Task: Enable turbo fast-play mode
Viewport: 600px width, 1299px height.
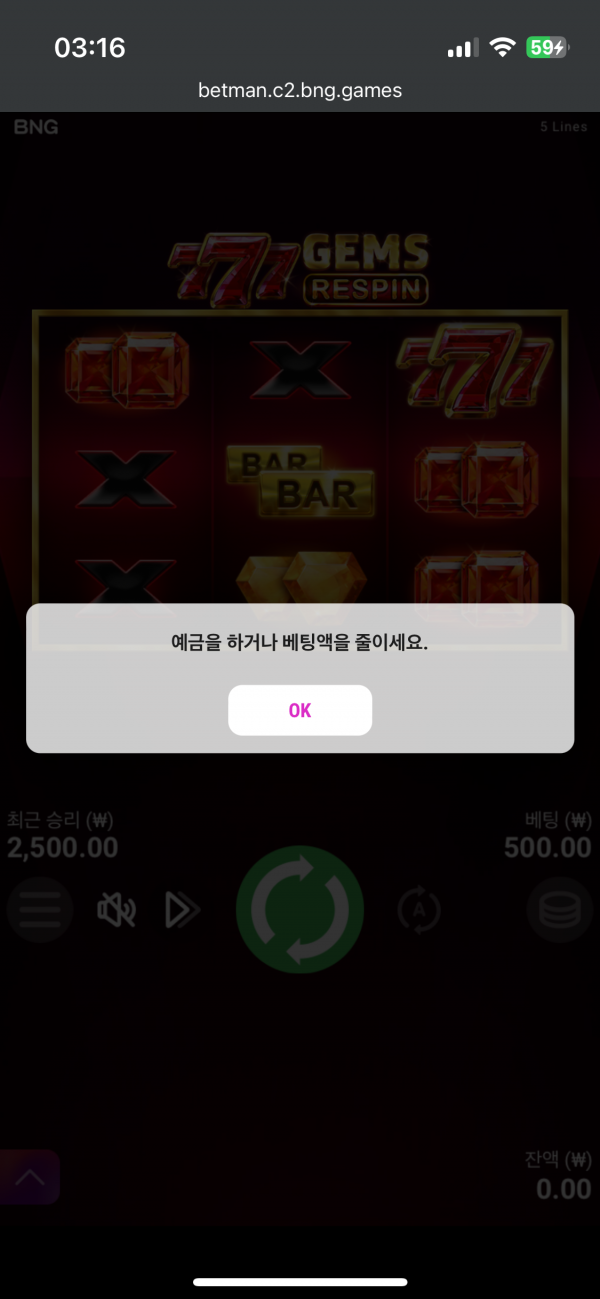Action: pyautogui.click(x=182, y=910)
